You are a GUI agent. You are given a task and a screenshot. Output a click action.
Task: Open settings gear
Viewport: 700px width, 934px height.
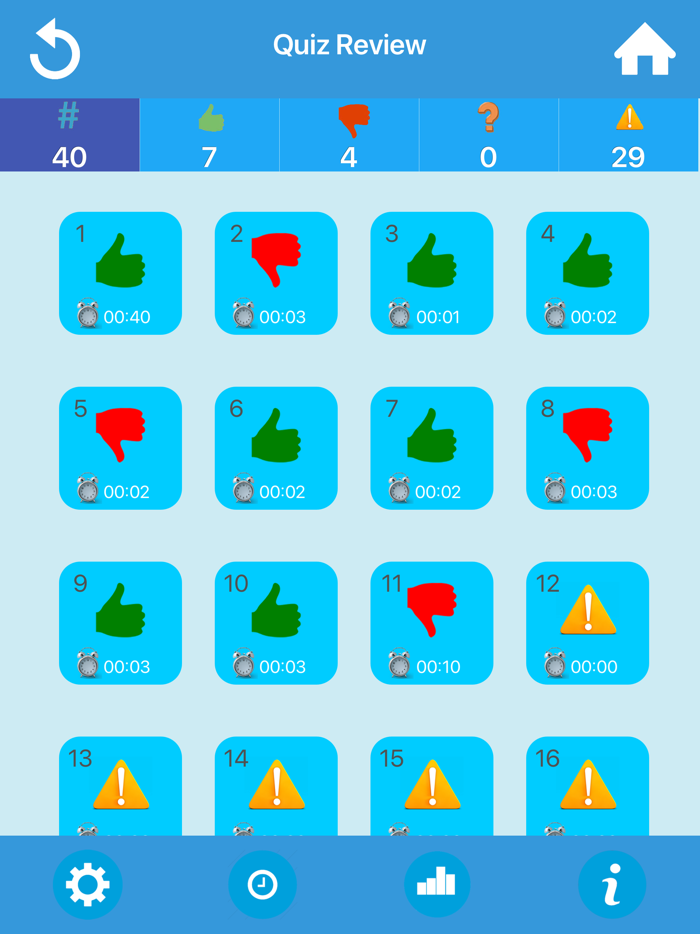tap(87, 885)
